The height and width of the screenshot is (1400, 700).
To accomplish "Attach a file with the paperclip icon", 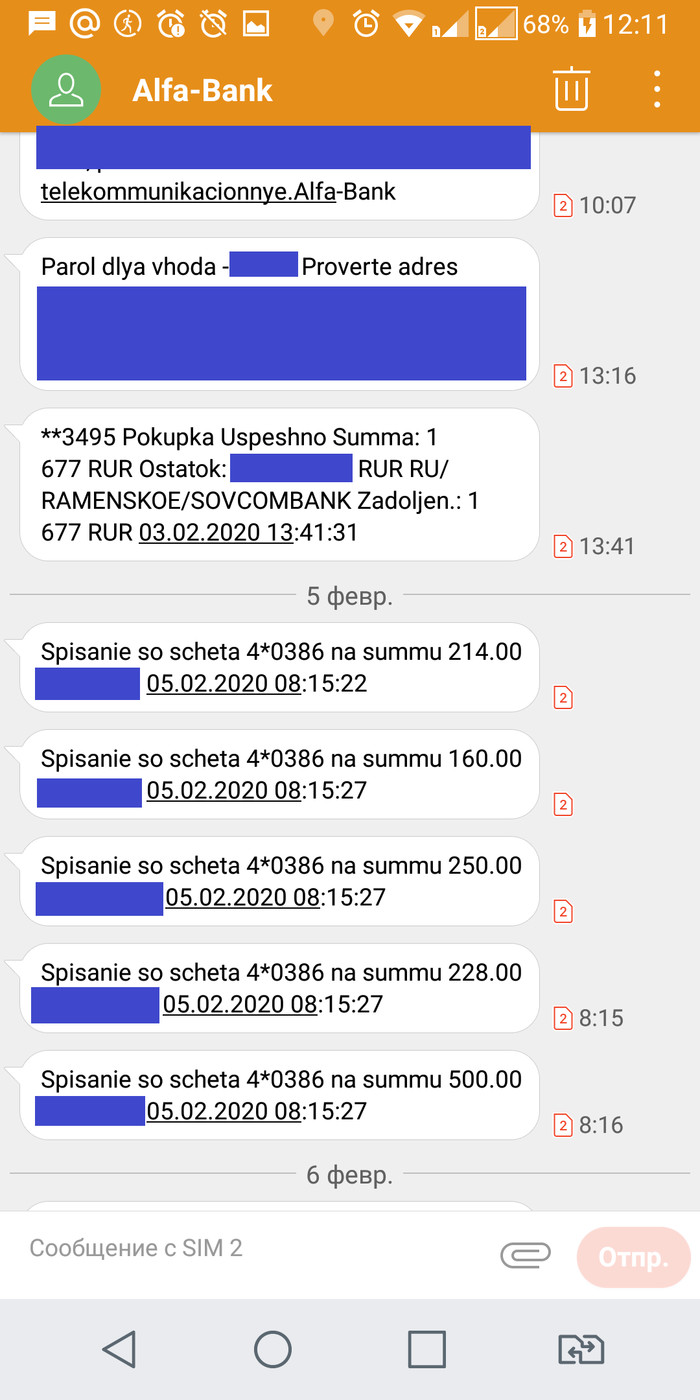I will (526, 1254).
